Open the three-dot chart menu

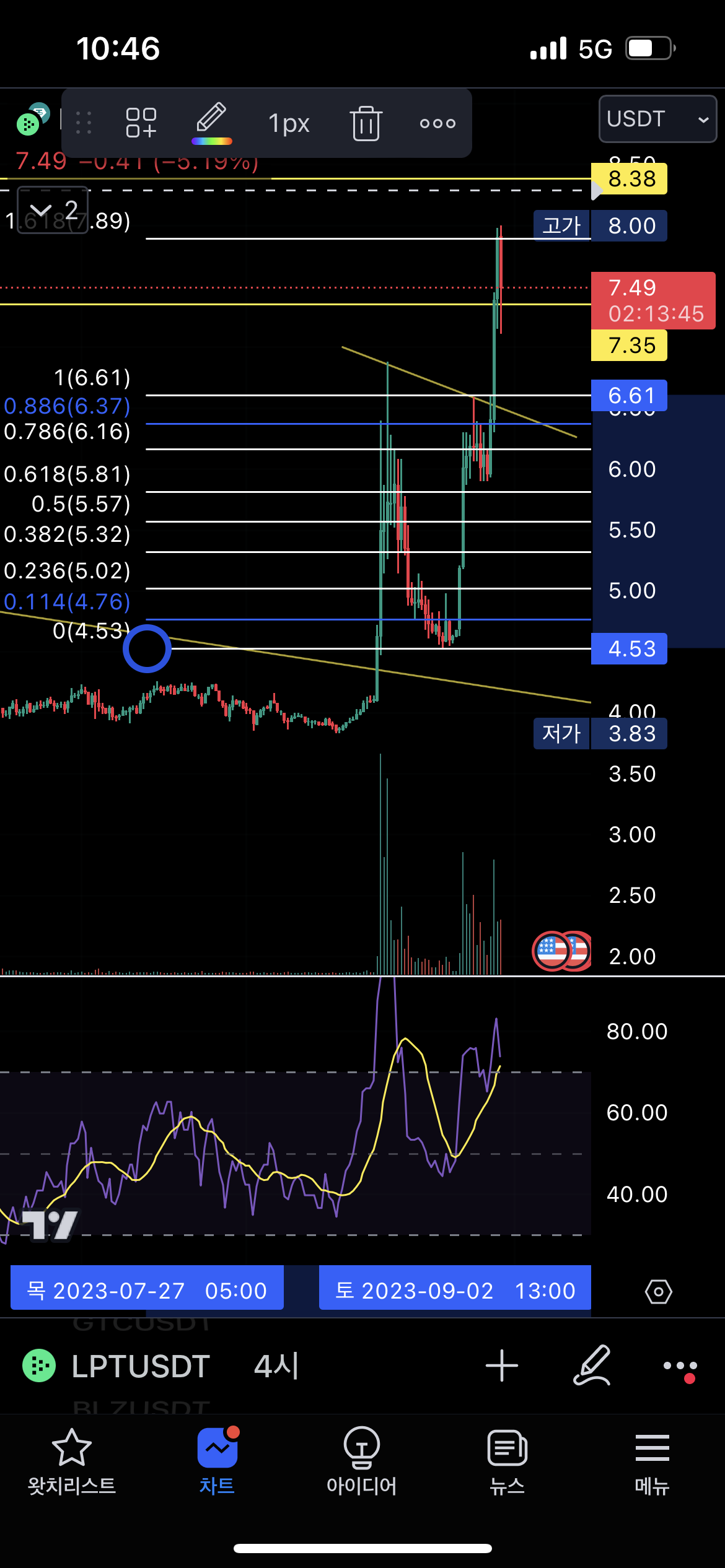click(680, 1366)
